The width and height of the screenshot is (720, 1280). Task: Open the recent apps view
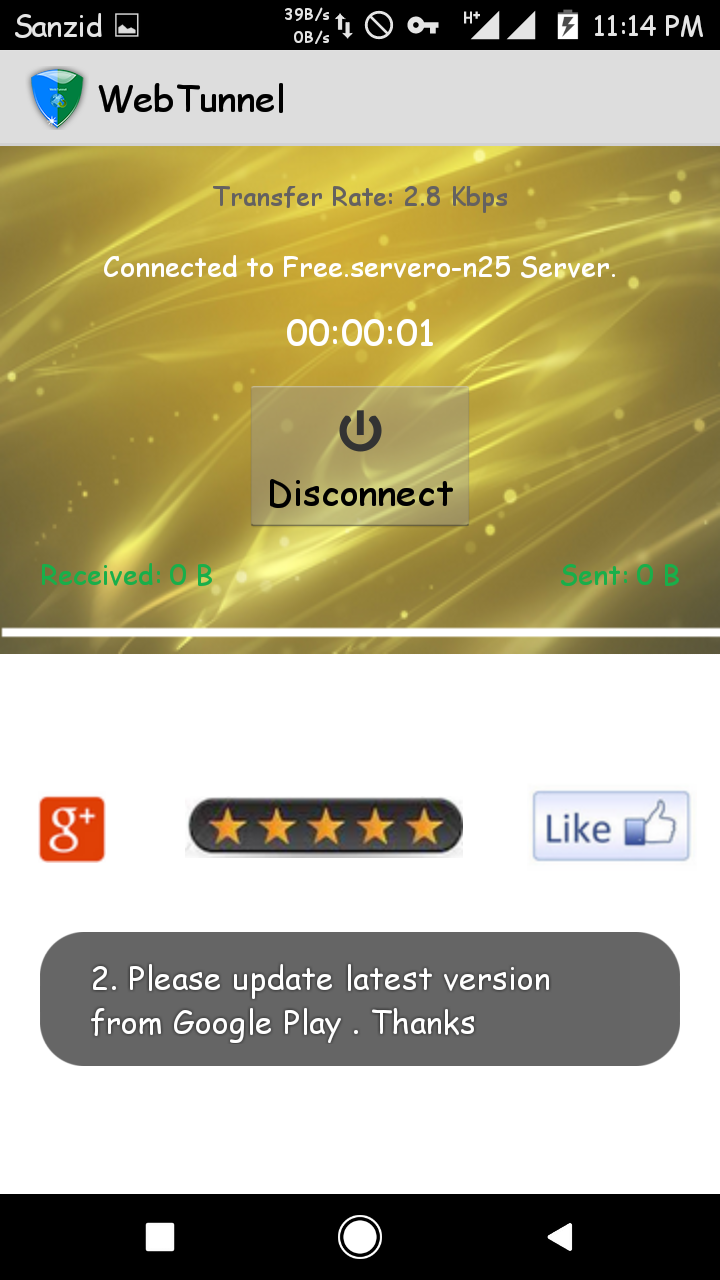point(160,1237)
